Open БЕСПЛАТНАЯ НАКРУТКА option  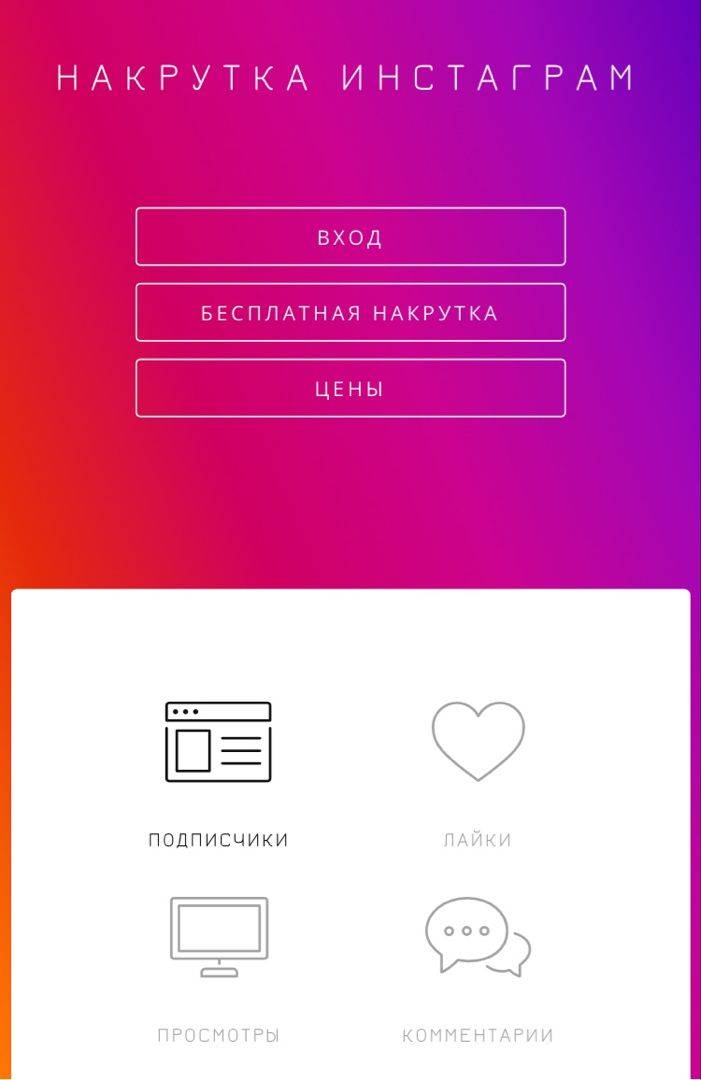pos(350,313)
